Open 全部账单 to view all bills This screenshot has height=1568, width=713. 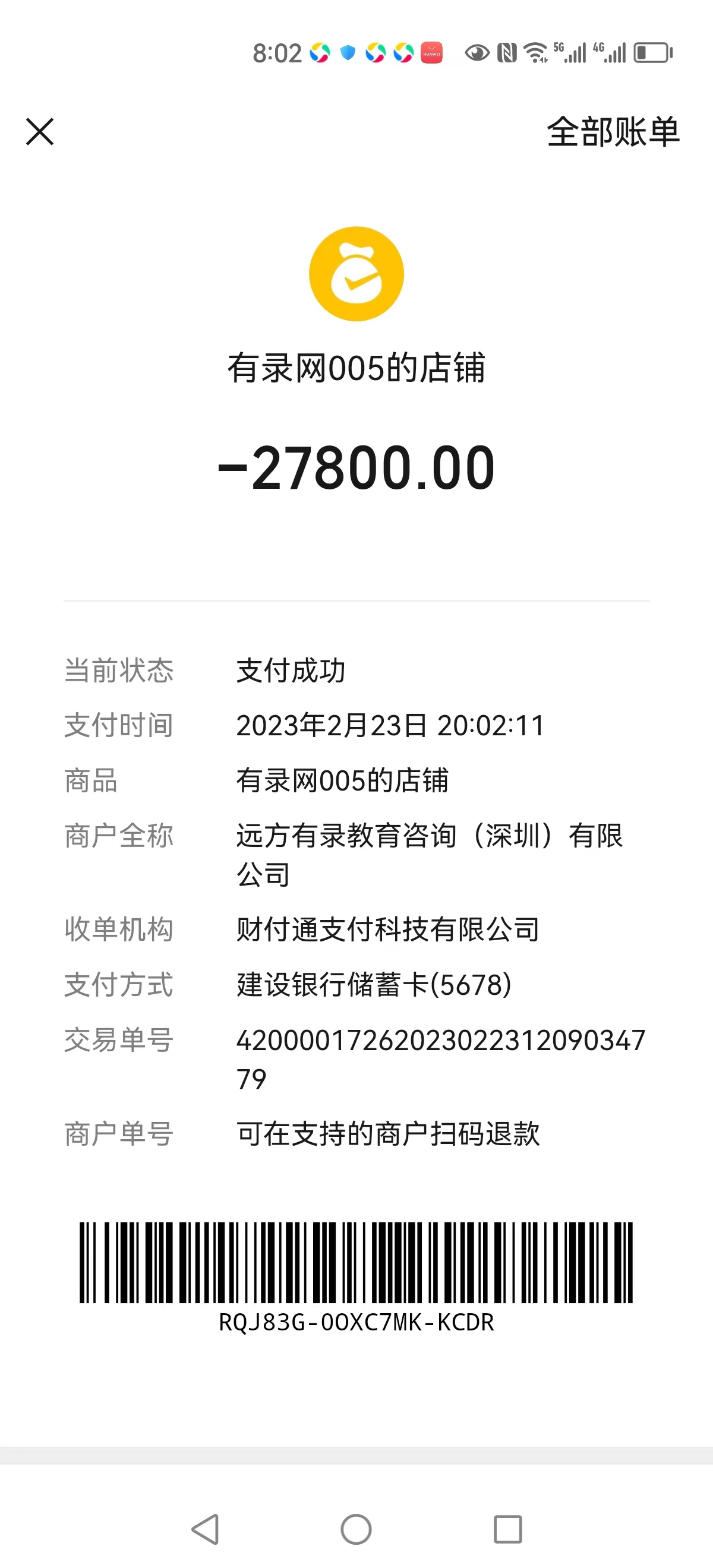pos(613,131)
